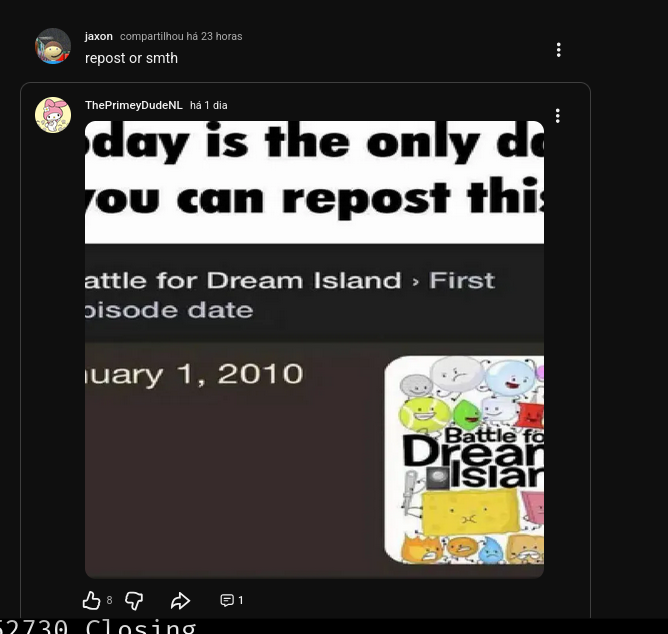Open overflow menu on jaxon's repost
This screenshot has height=634, width=668.
click(558, 49)
